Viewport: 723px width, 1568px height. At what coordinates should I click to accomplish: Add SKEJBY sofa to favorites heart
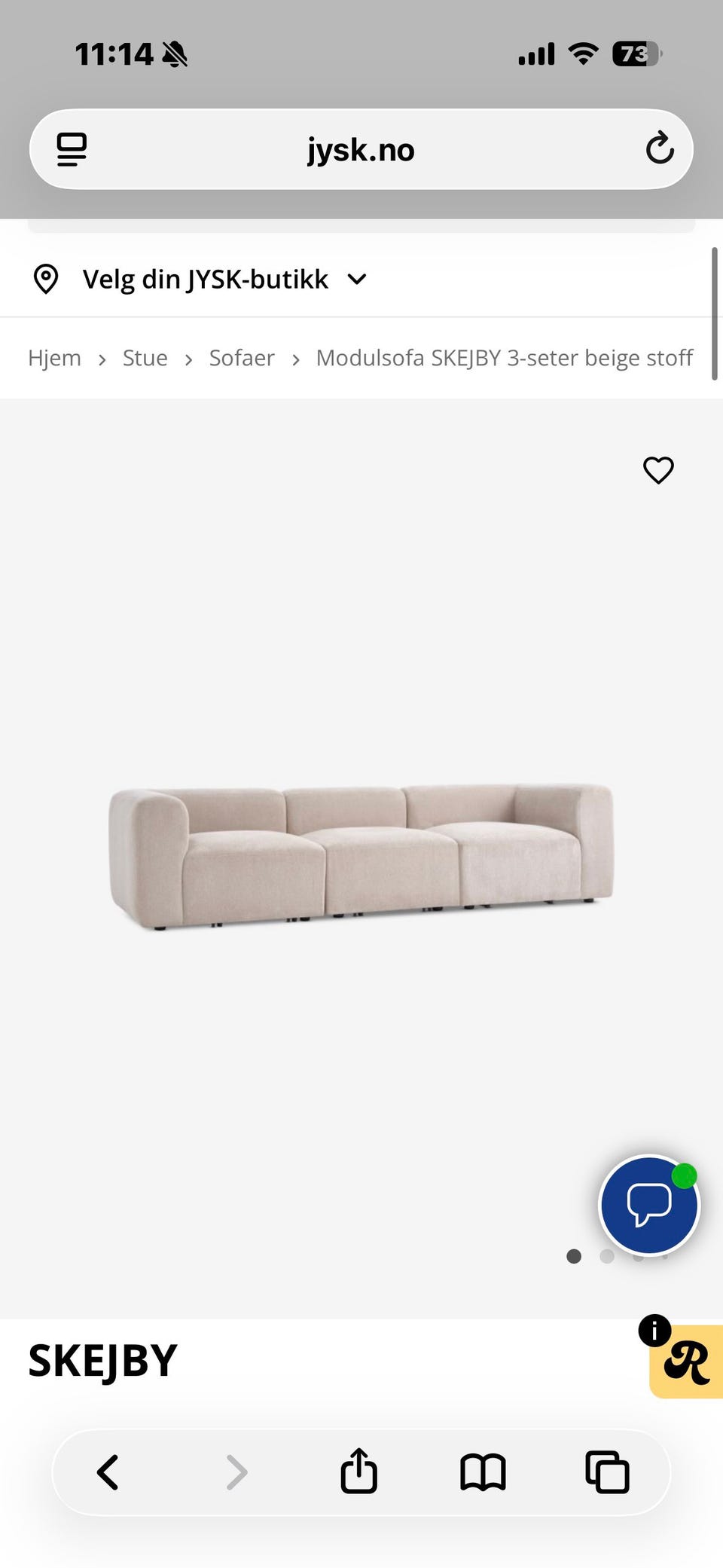click(x=658, y=470)
